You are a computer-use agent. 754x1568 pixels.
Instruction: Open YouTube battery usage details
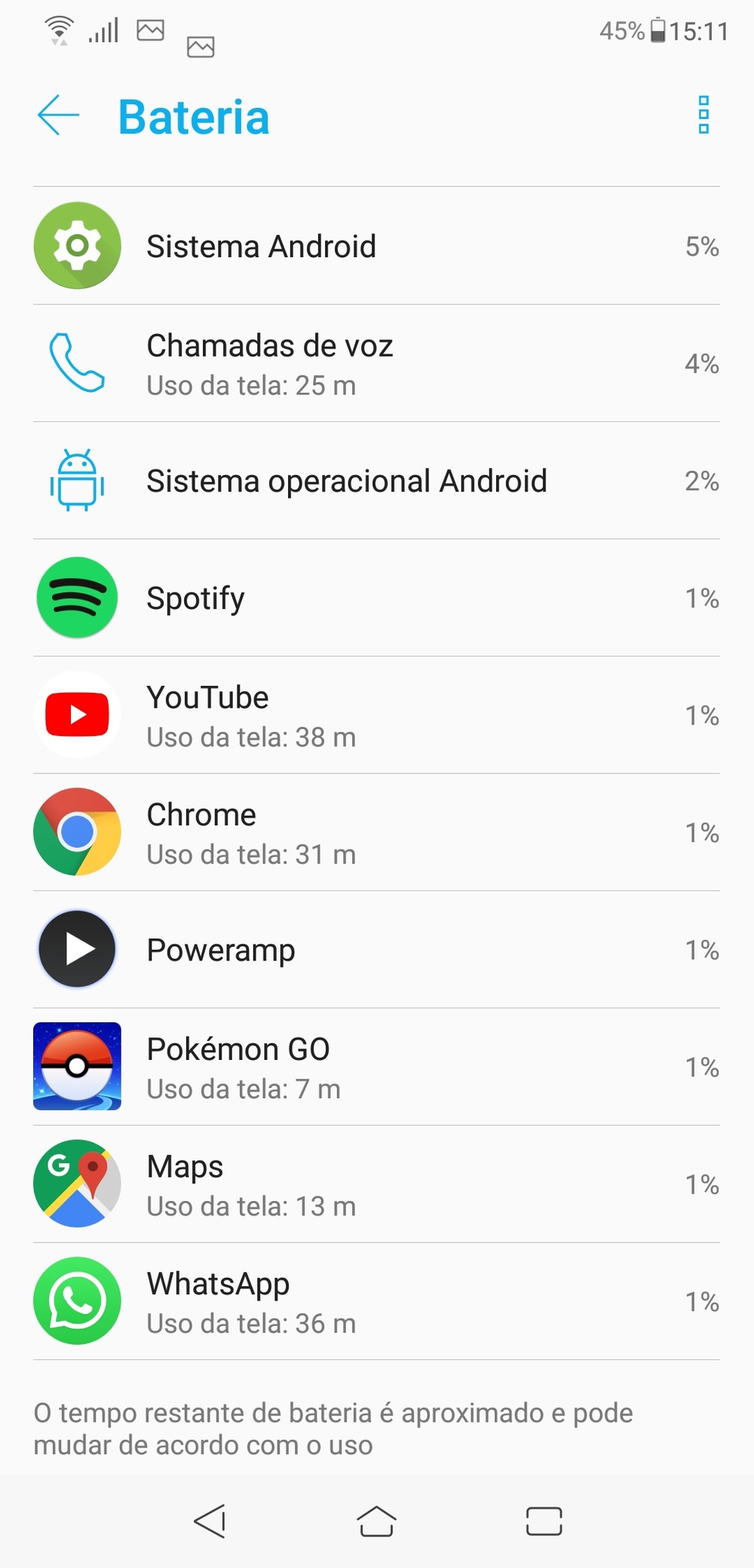click(x=375, y=715)
